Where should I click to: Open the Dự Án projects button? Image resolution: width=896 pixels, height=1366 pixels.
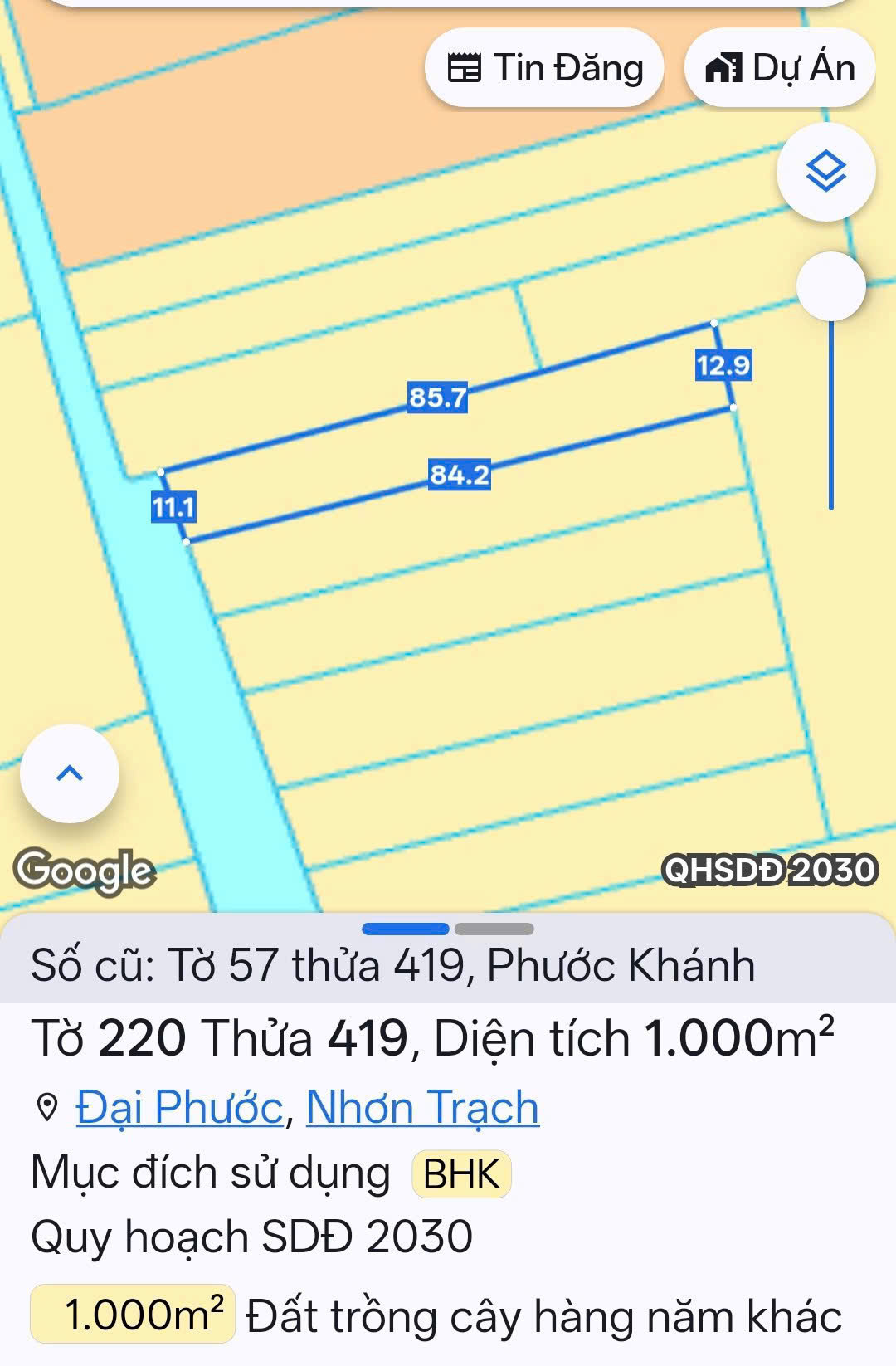click(x=780, y=68)
